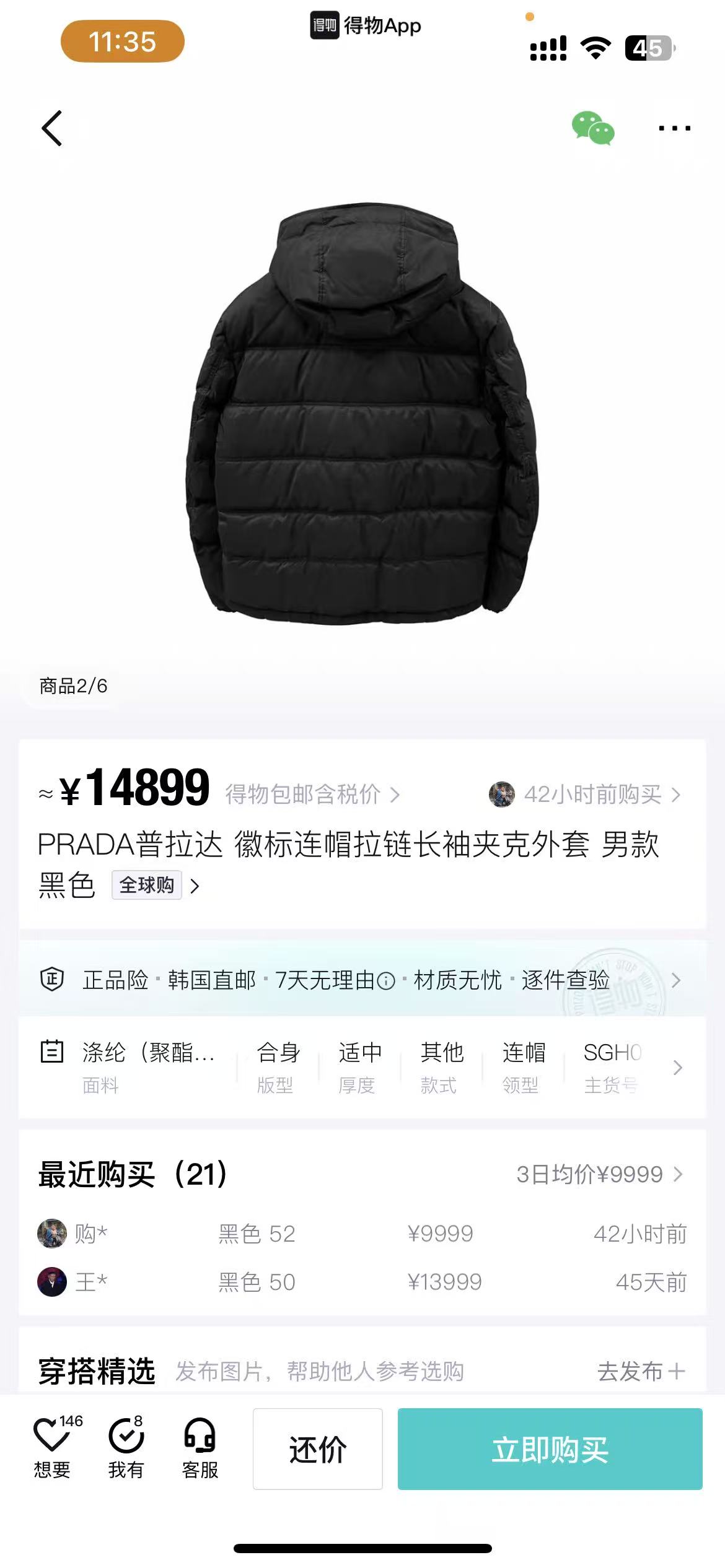Go back using the back arrow
The image size is (725, 1568).
tap(52, 128)
